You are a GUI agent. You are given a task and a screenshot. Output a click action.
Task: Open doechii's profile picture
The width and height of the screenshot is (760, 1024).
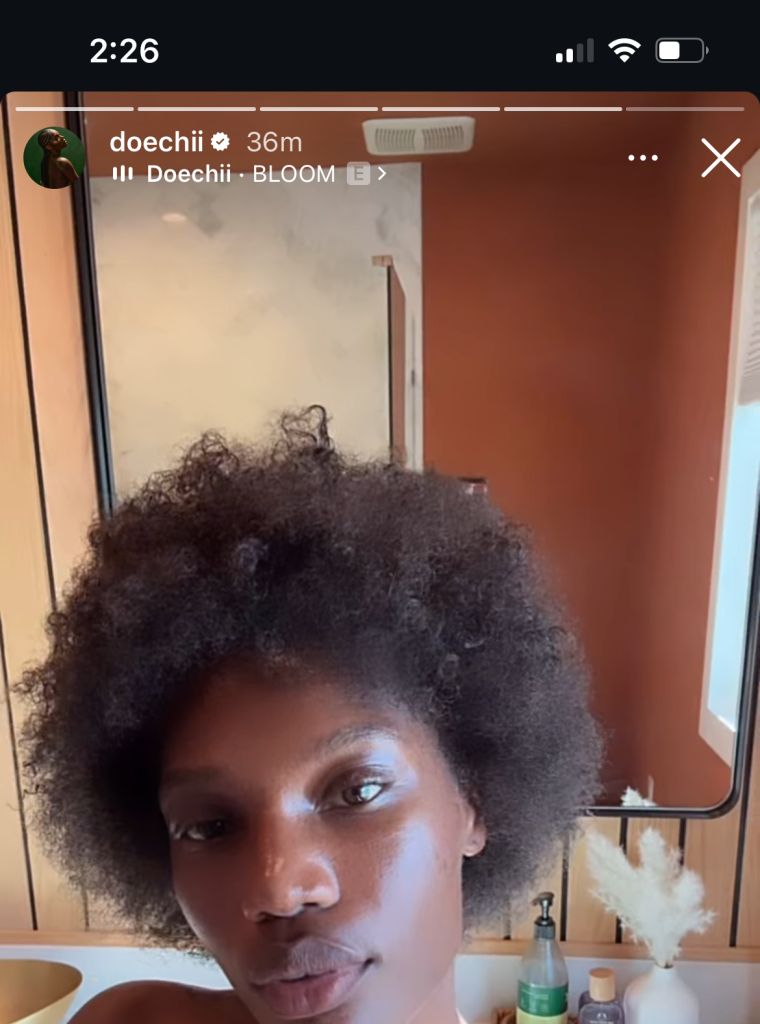pyautogui.click(x=54, y=158)
